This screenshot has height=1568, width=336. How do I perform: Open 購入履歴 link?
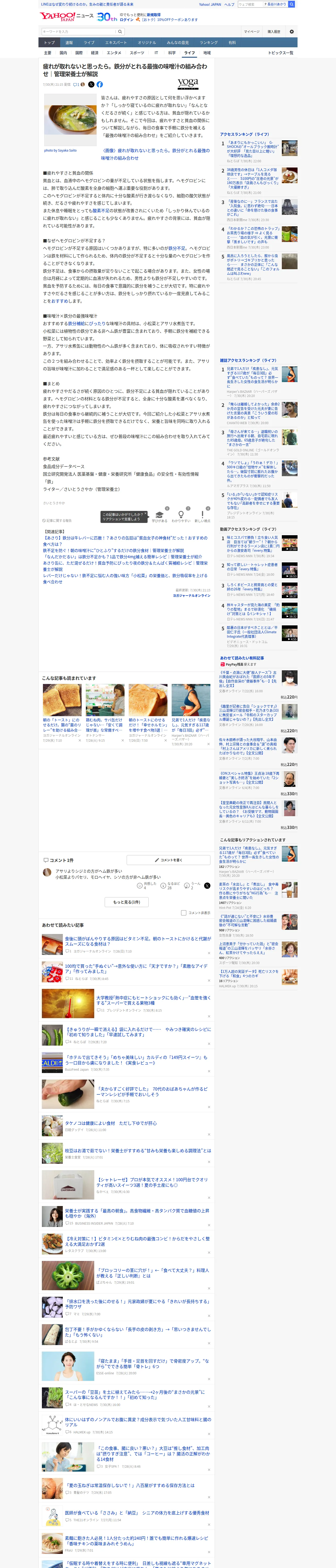(x=274, y=32)
